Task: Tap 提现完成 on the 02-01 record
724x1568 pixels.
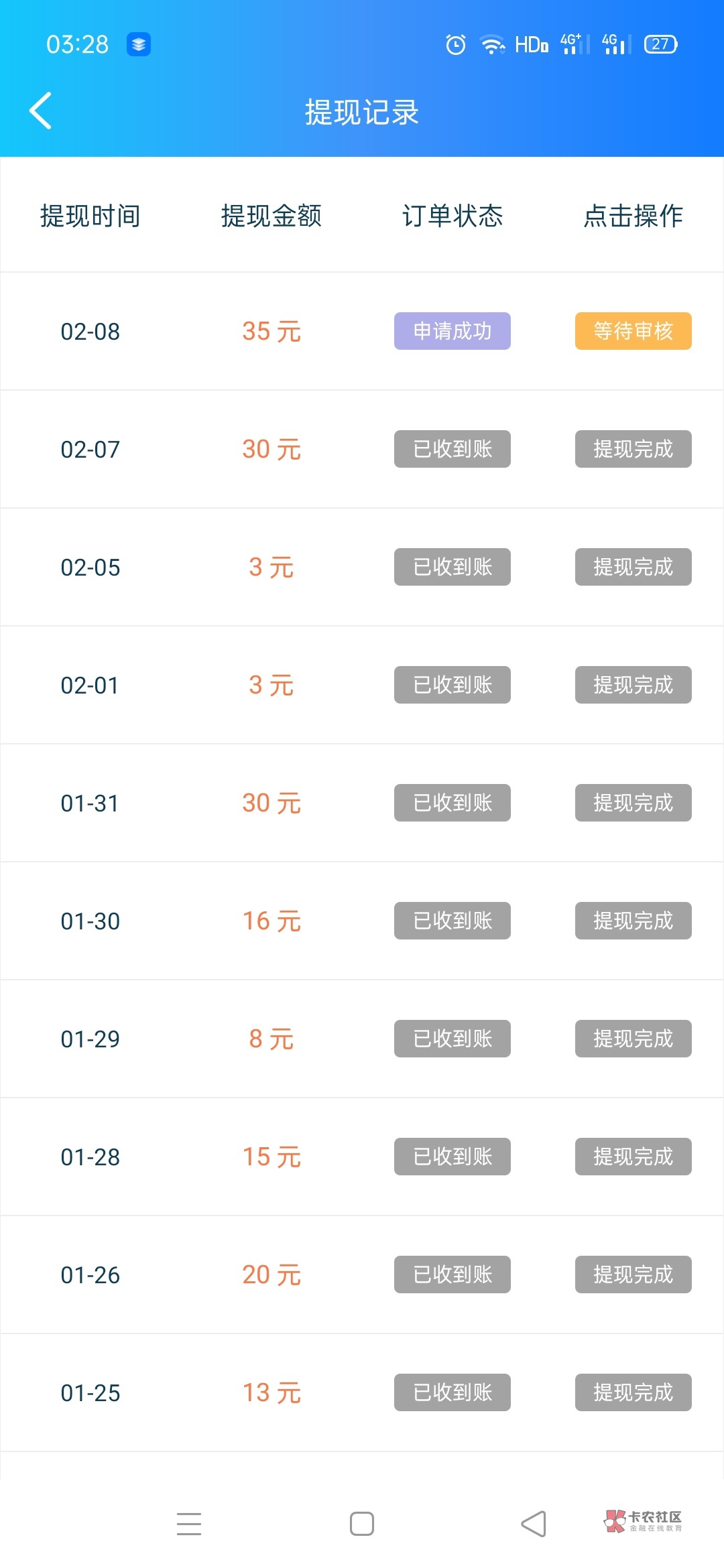Action: (633, 685)
